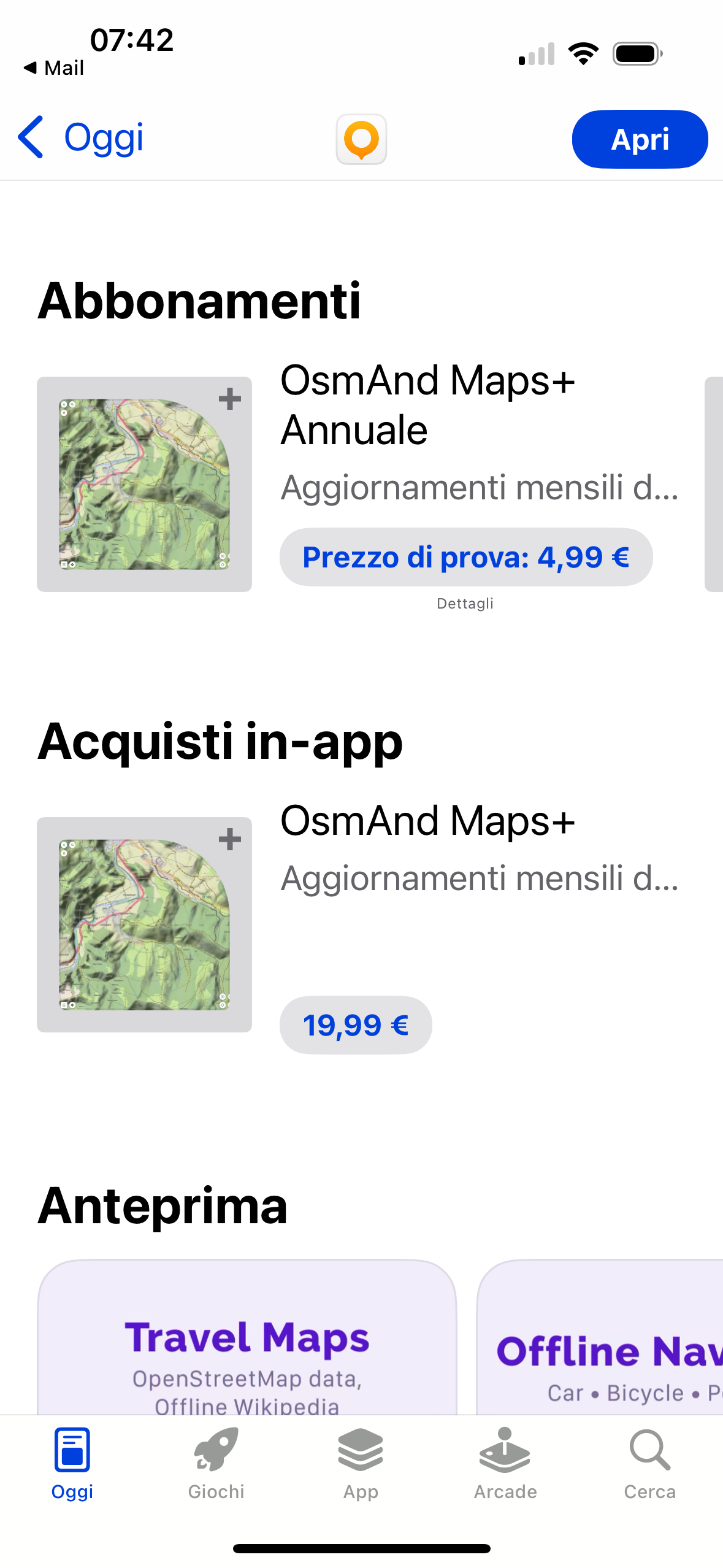This screenshot has height=1568, width=723.
Task: Switch to the Giochi tab
Action: click(x=216, y=1463)
